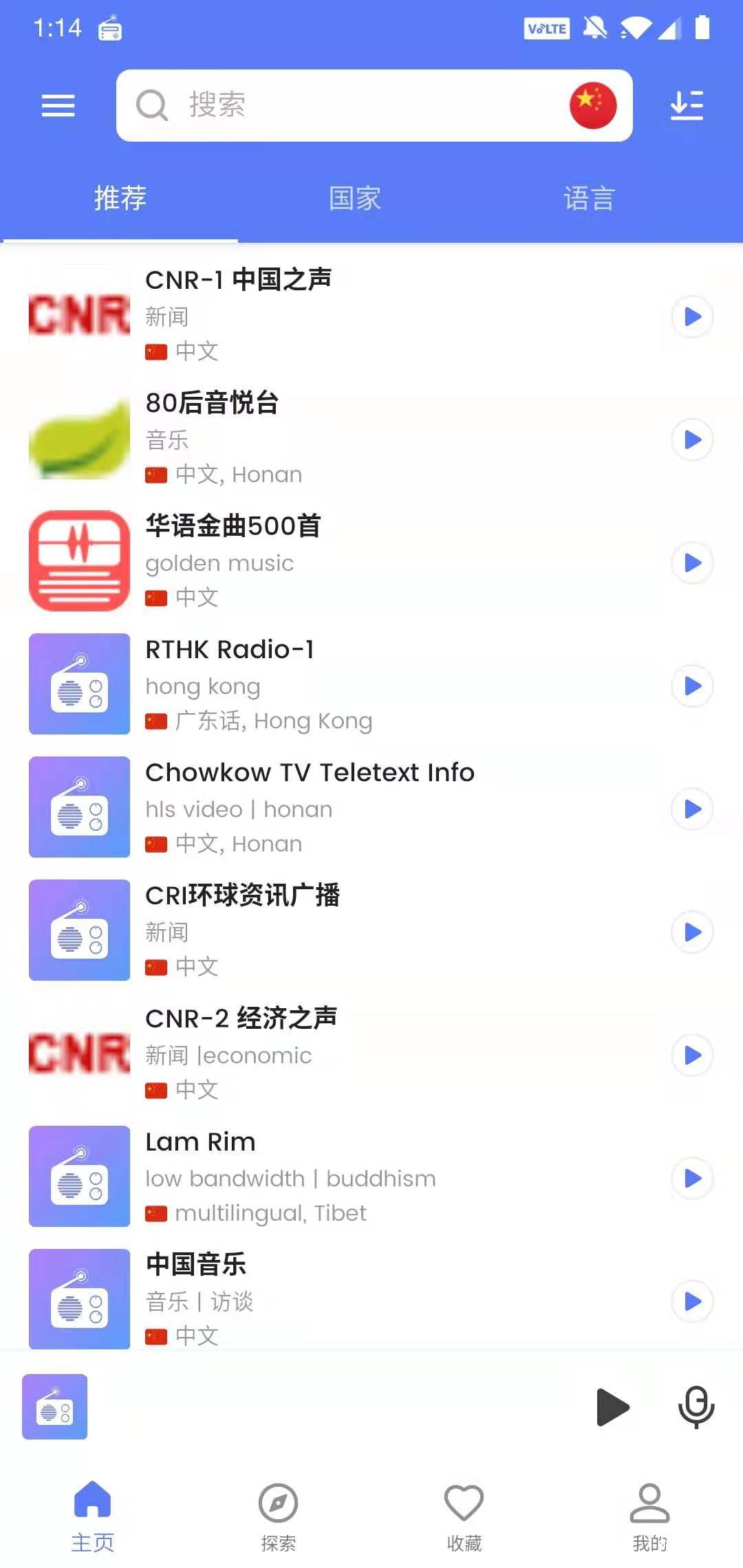Open the 我的 profile tab

click(650, 1517)
